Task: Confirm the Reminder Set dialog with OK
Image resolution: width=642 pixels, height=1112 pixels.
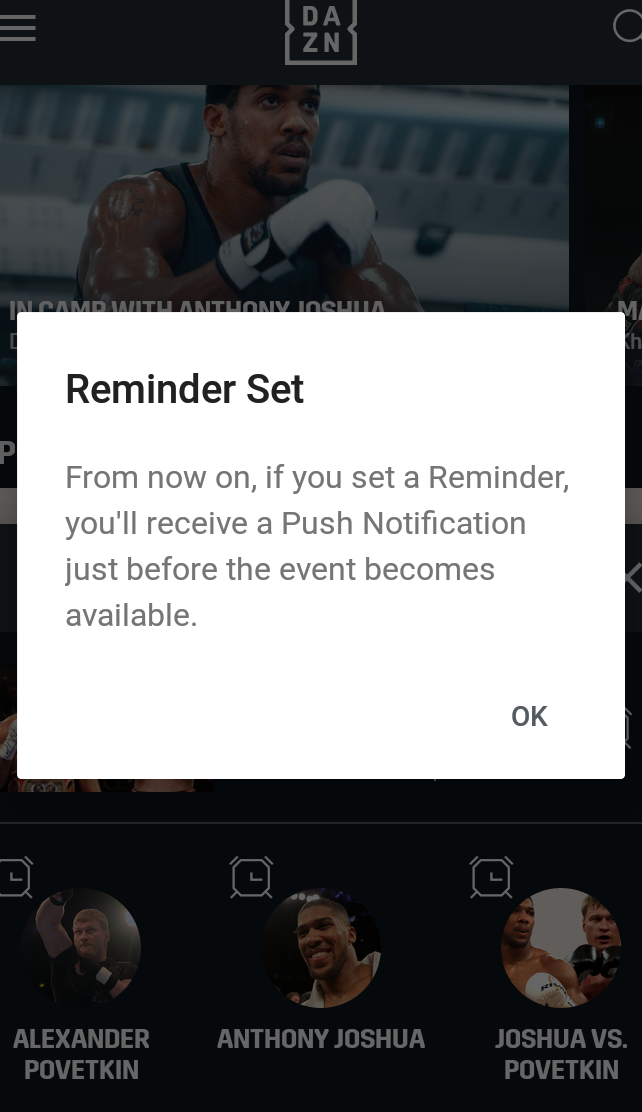Action: coord(529,716)
